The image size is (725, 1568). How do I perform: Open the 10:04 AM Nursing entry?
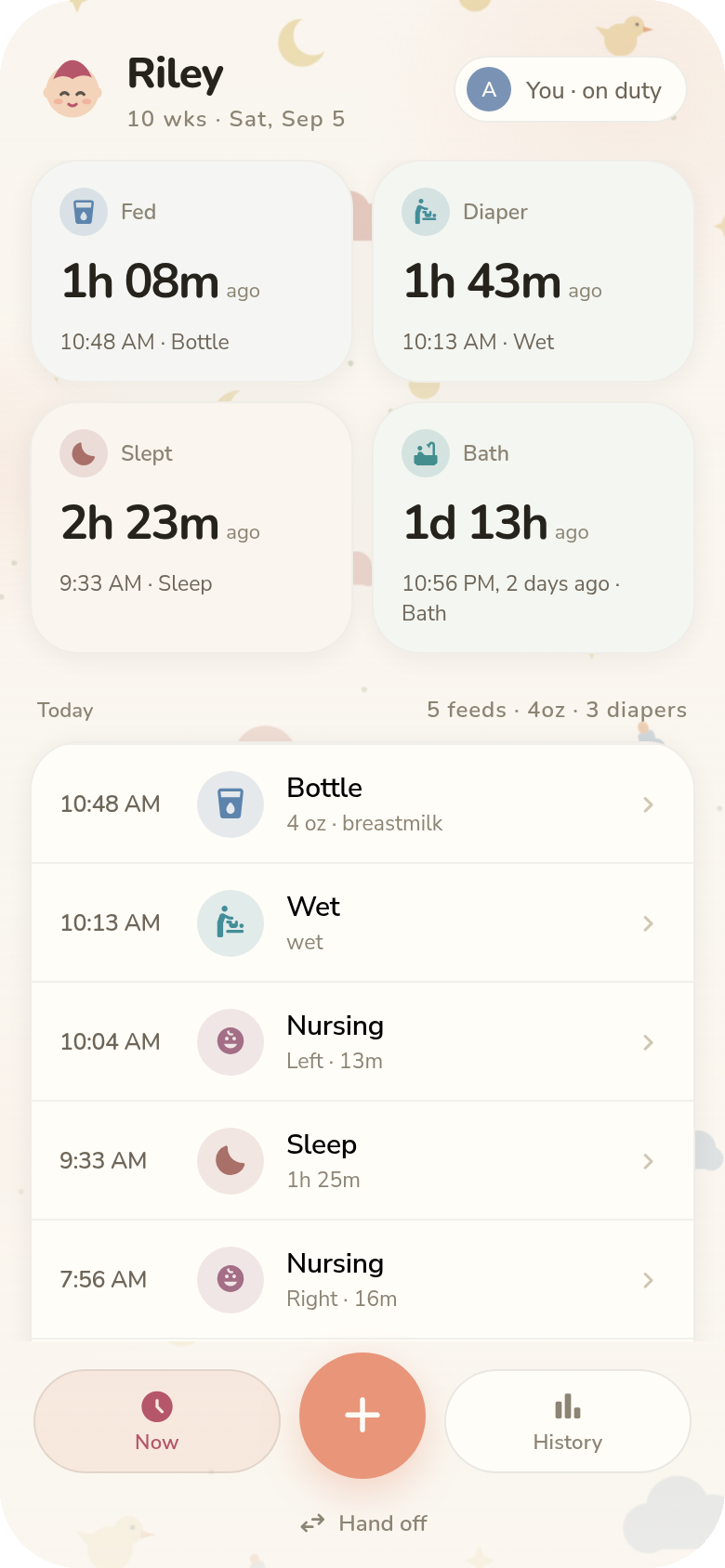click(x=362, y=1042)
